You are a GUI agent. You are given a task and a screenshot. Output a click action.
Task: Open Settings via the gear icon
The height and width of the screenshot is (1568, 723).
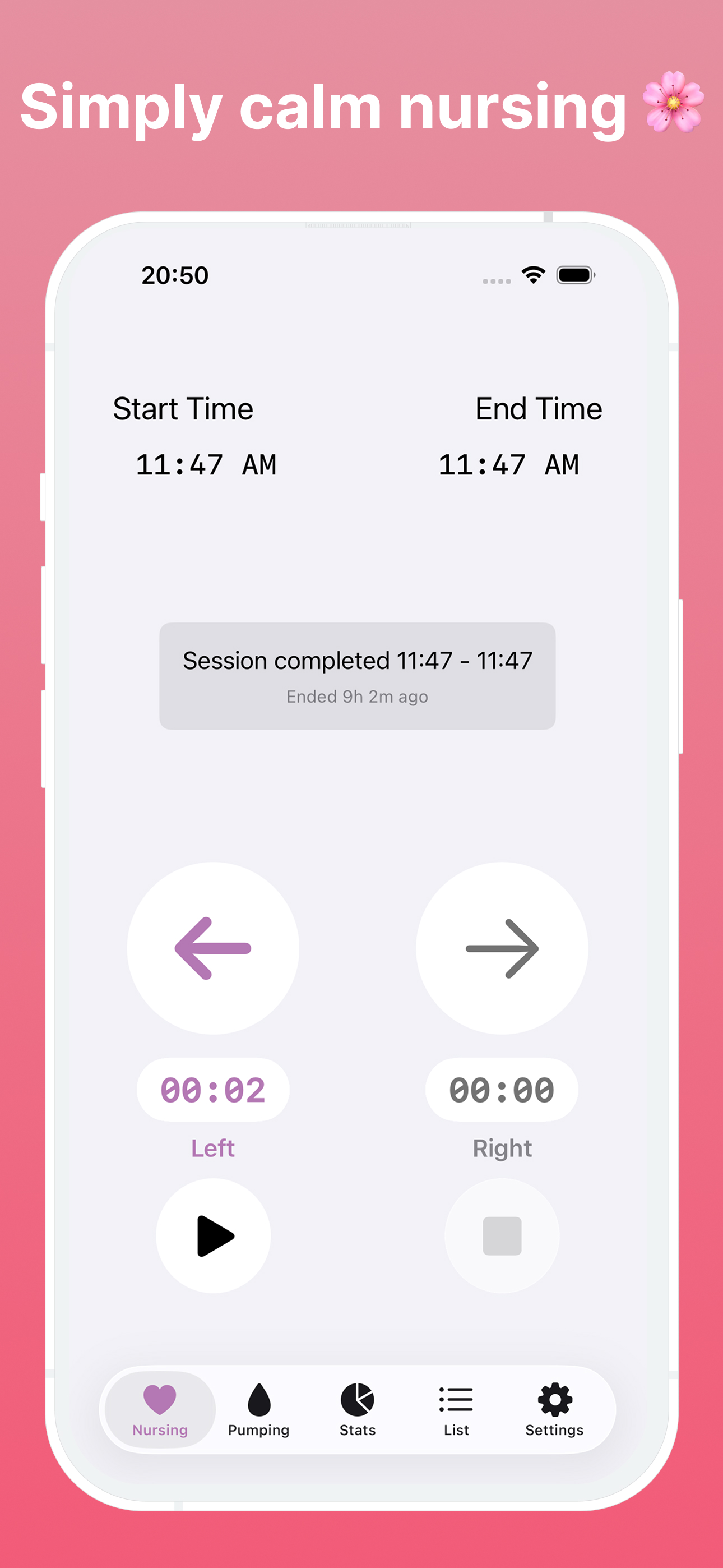coord(554,1399)
